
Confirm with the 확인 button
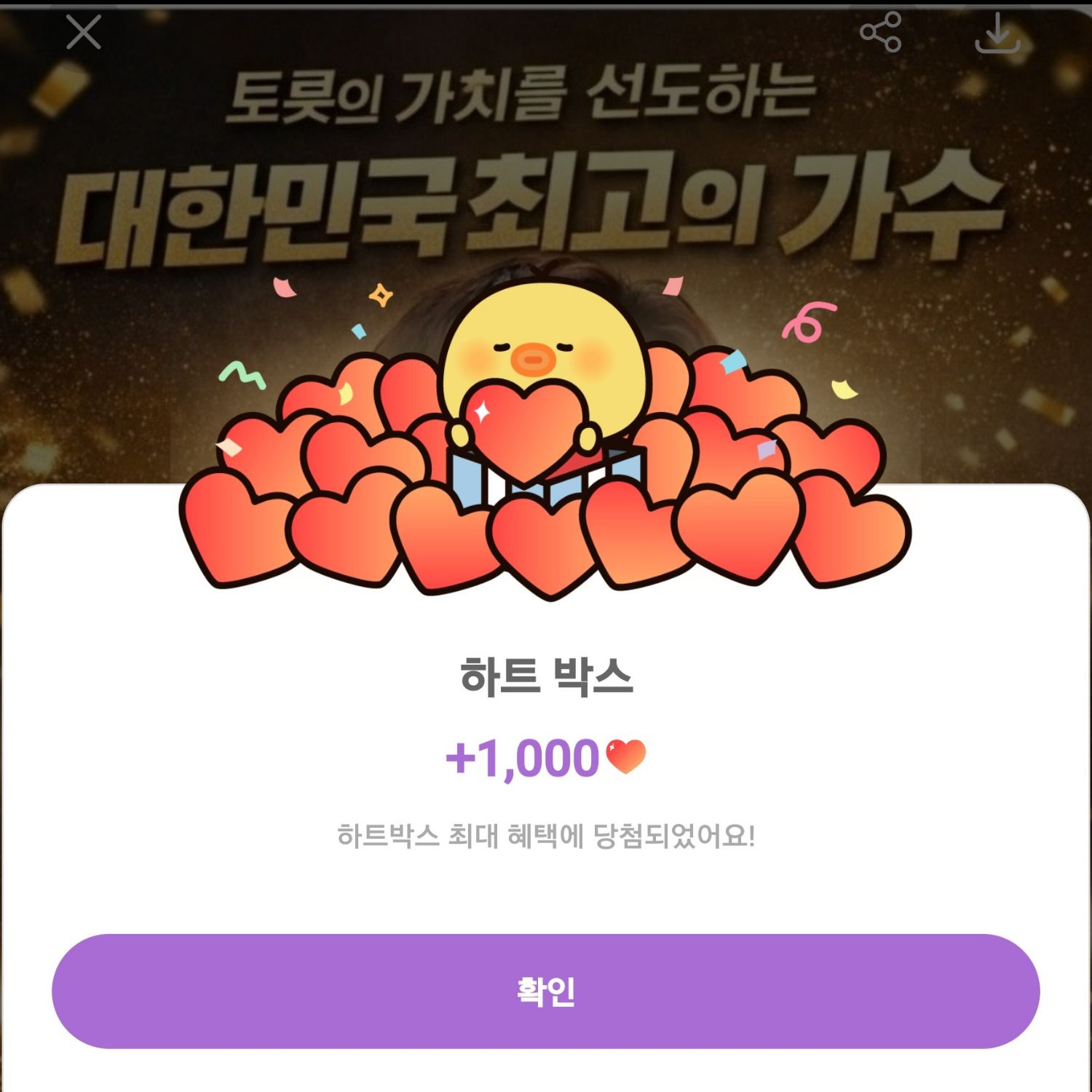pyautogui.click(x=545, y=991)
